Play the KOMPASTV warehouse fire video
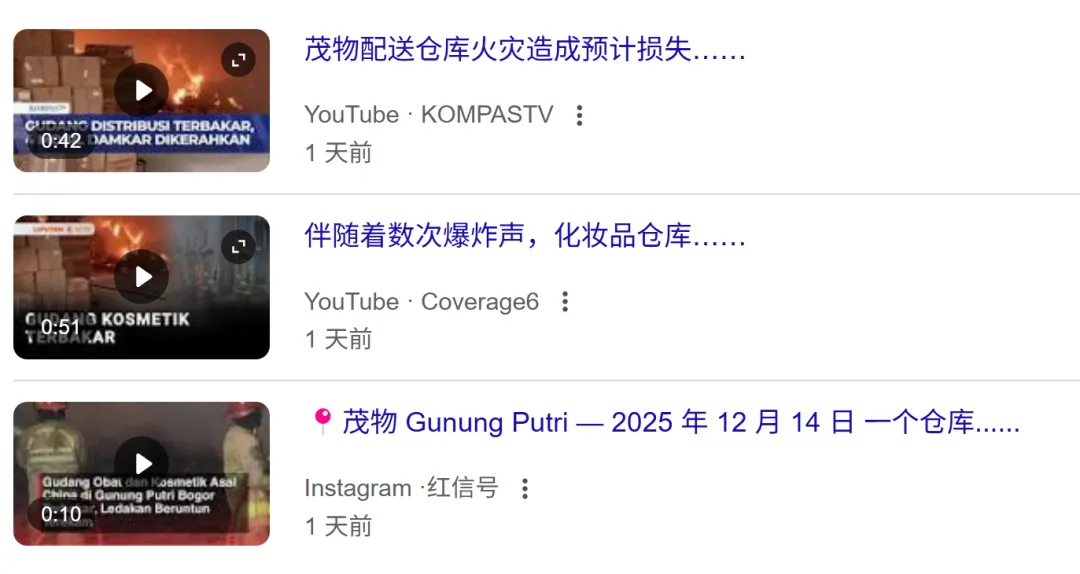 click(141, 91)
